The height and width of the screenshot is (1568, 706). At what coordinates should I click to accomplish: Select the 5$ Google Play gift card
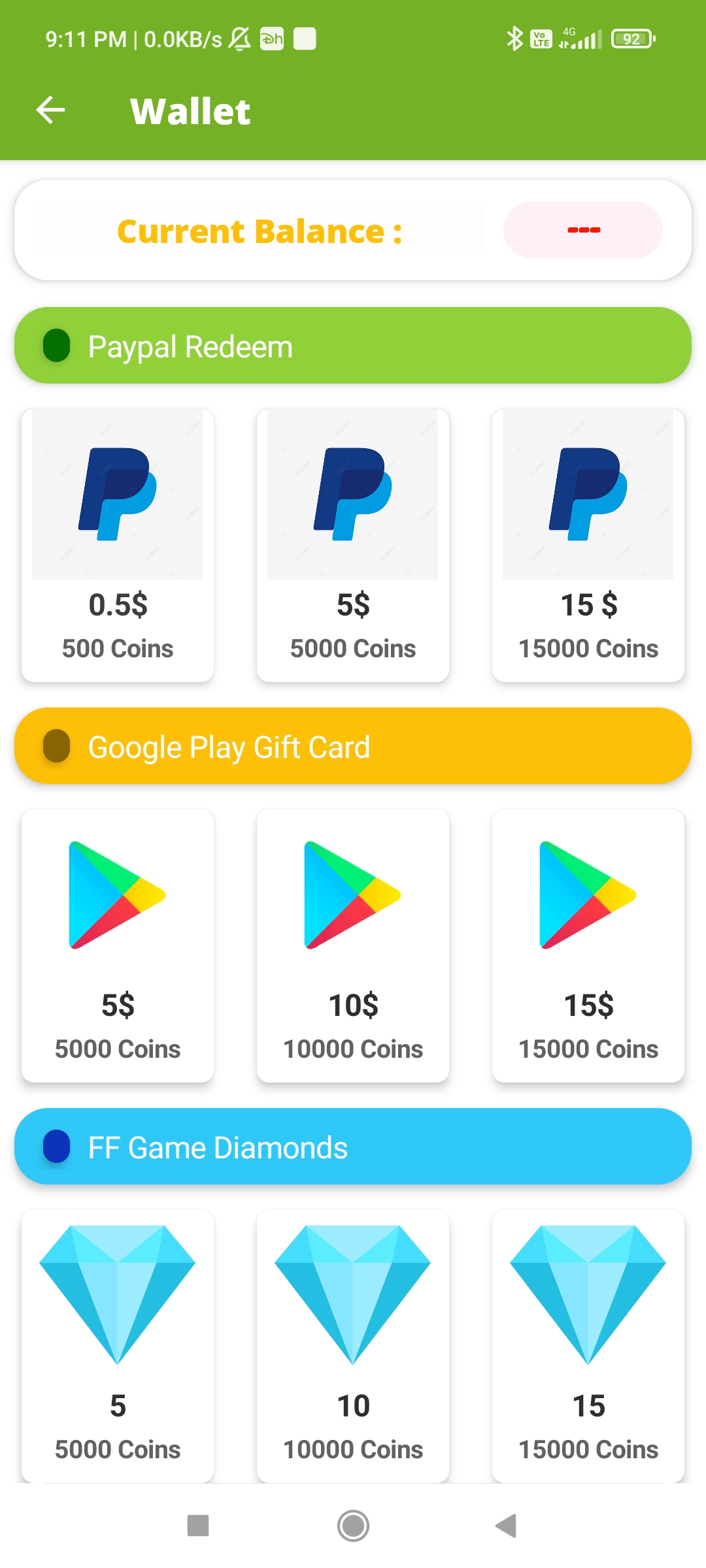pos(118,945)
